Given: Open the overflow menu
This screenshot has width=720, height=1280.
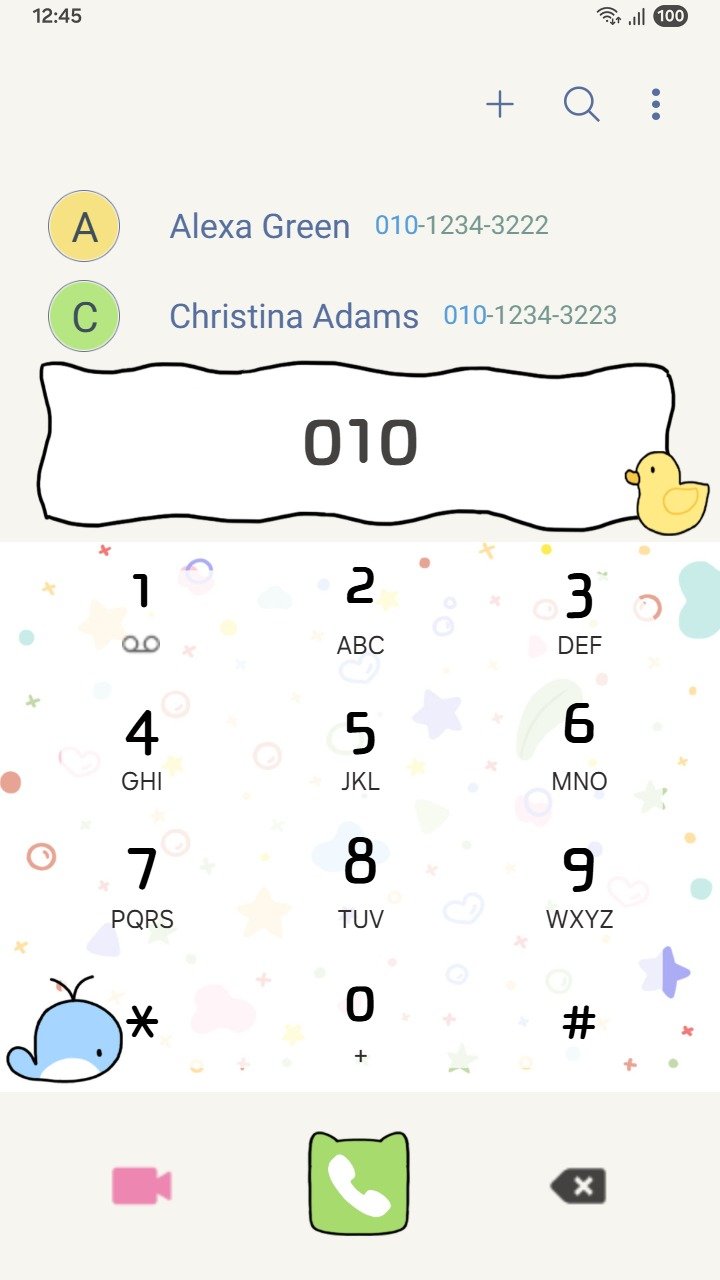Looking at the screenshot, I should click(655, 104).
